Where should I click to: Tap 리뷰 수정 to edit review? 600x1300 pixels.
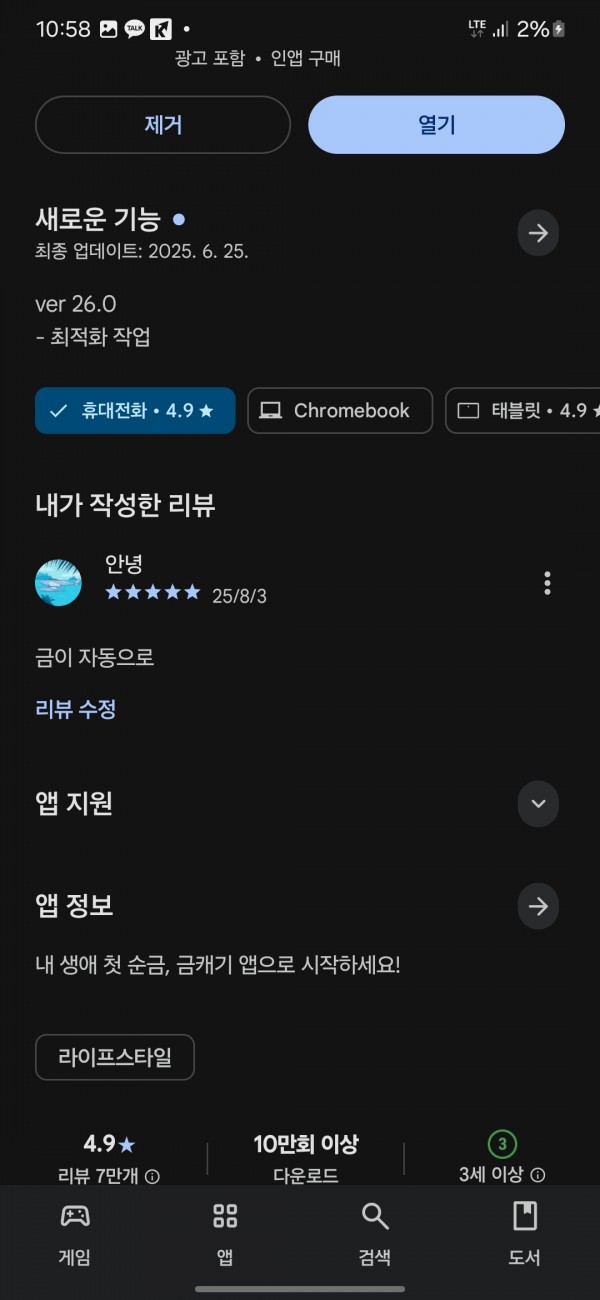tap(76, 709)
